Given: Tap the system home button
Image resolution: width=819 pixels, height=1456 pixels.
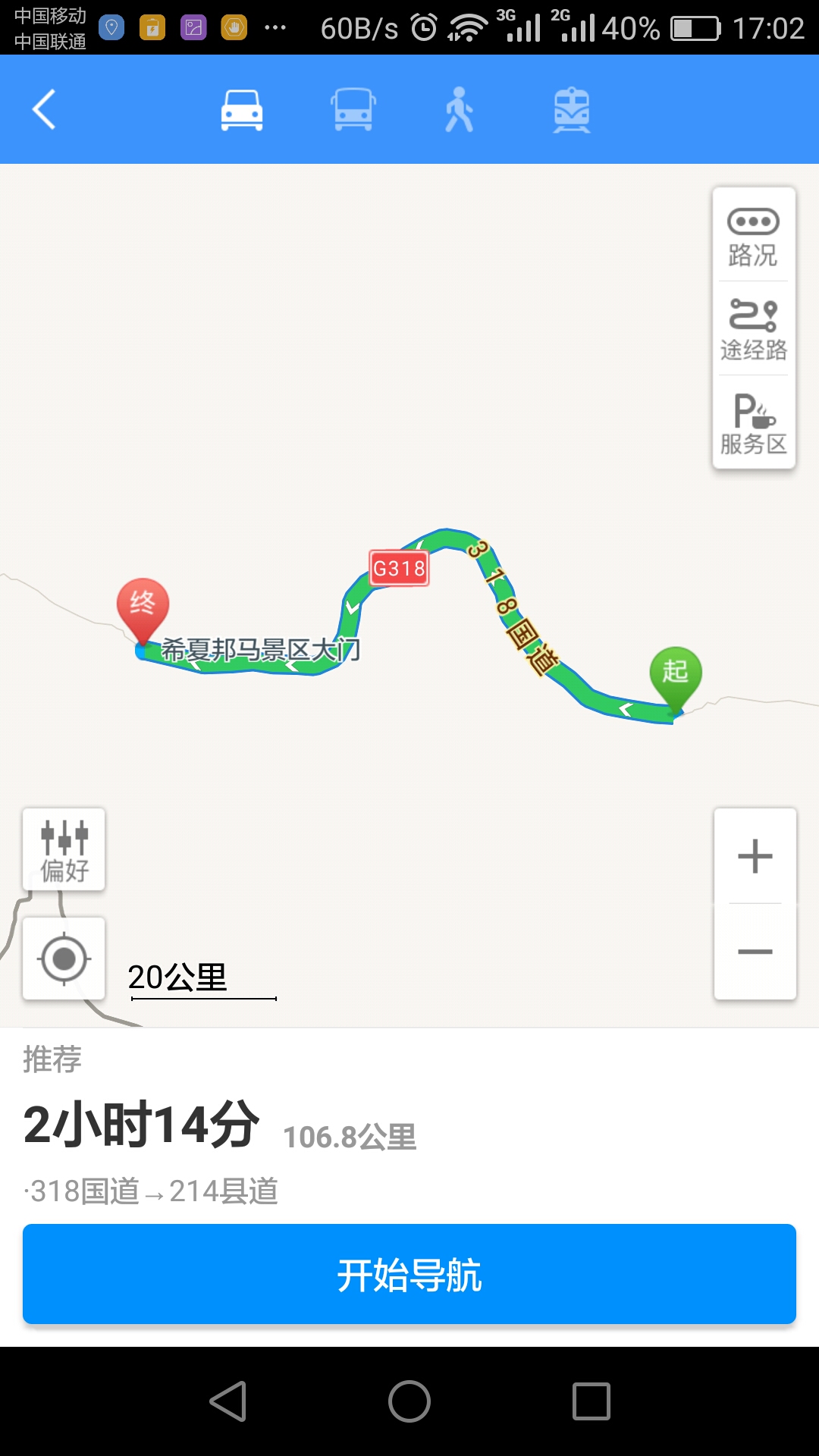Looking at the screenshot, I should click(409, 1401).
